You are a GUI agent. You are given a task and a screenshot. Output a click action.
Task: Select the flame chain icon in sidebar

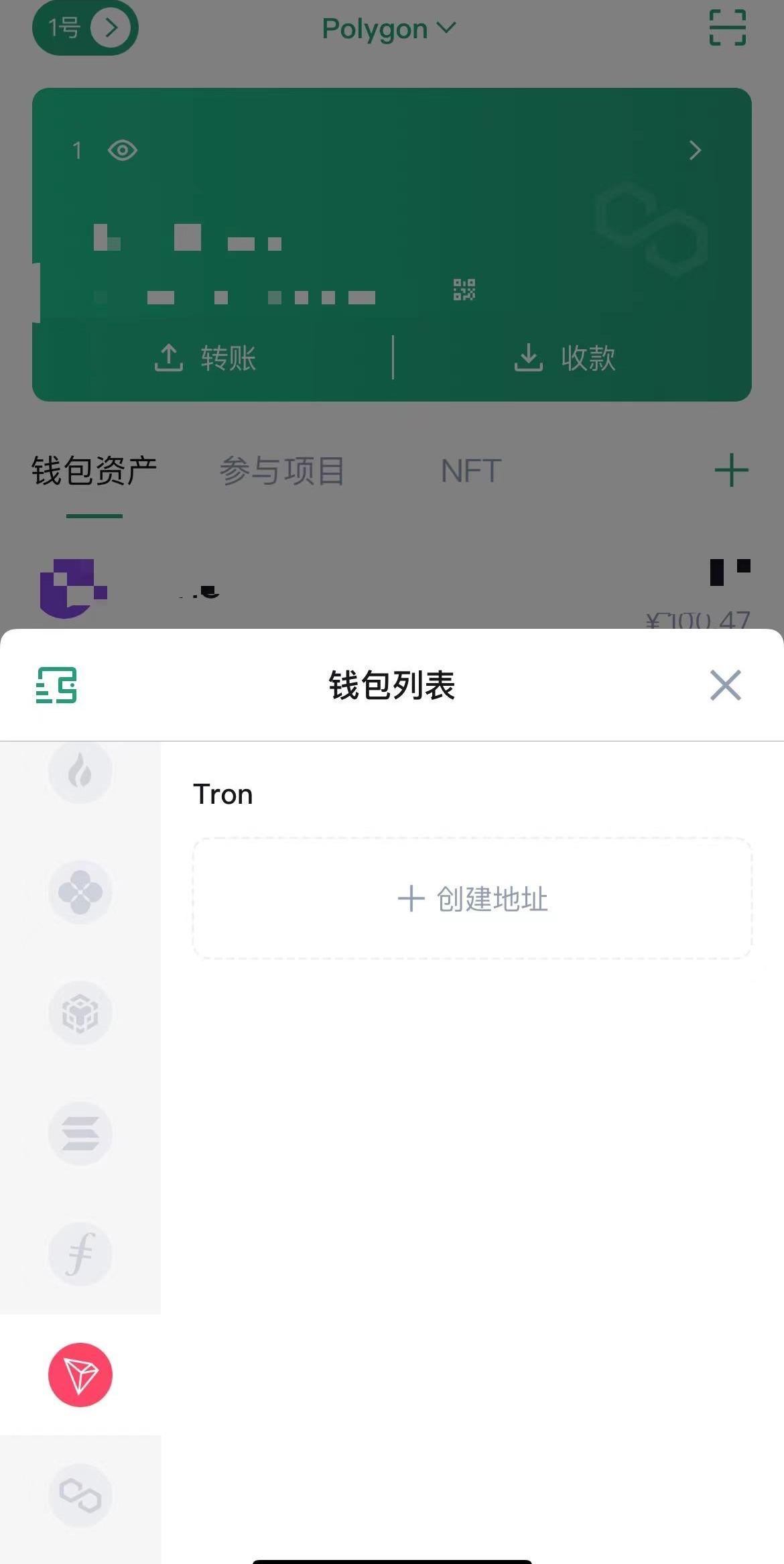(x=80, y=772)
